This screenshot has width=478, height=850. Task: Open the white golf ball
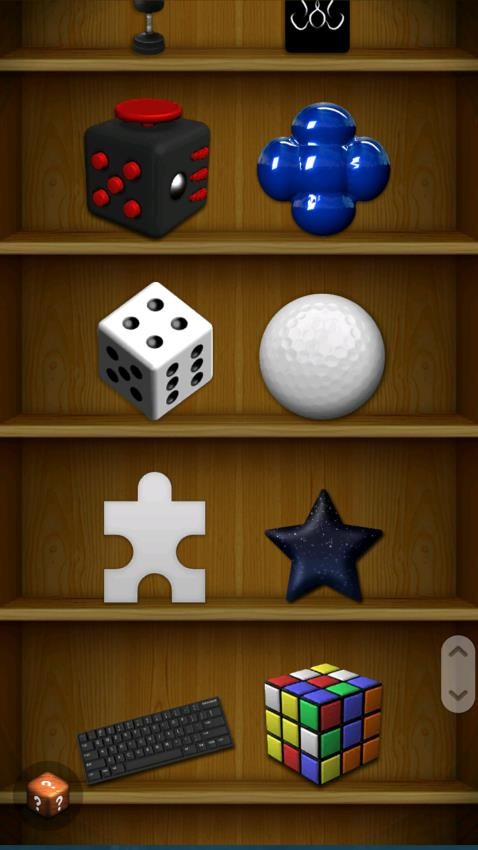[x=322, y=356]
